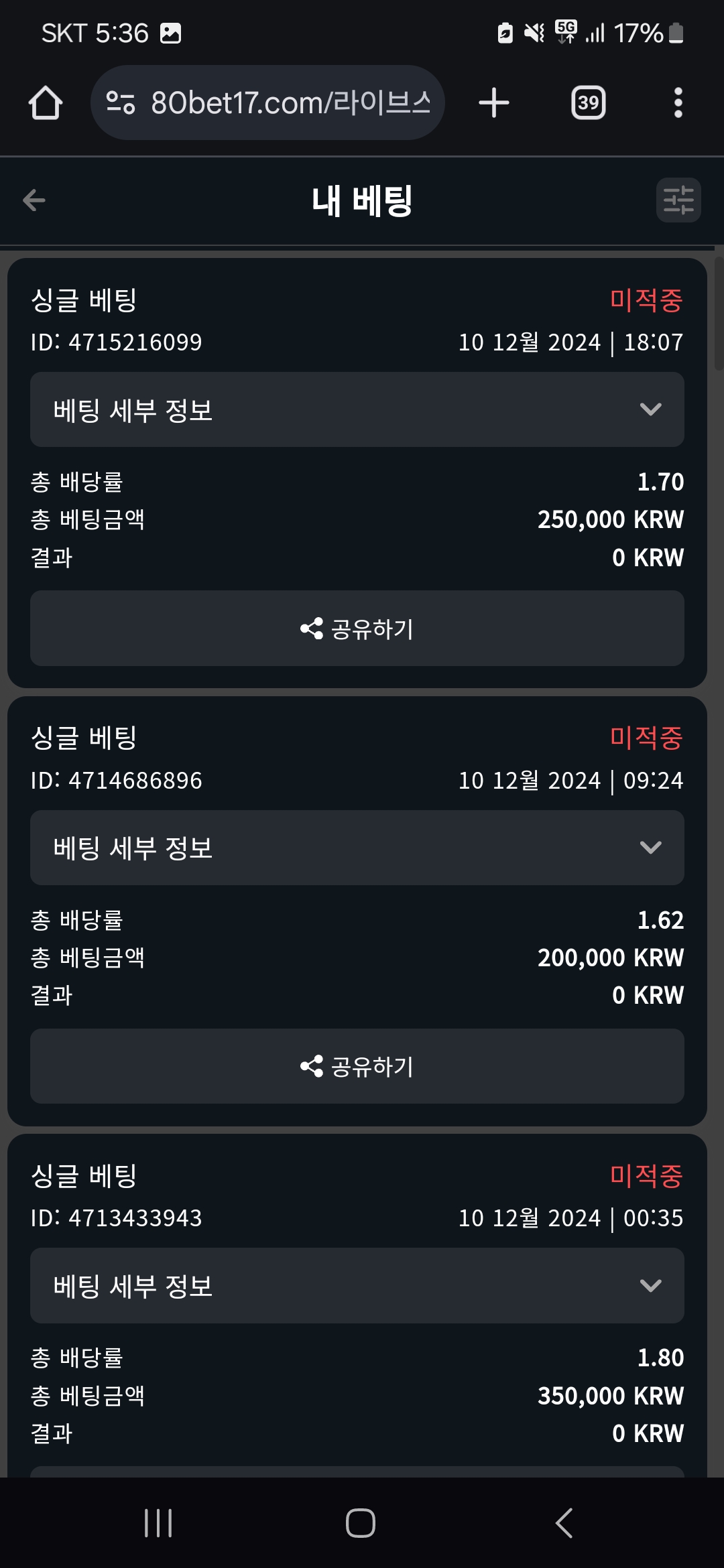
Task: Expand 베팅 세부 정보 for bet ID 4714686896
Action: coord(357,848)
